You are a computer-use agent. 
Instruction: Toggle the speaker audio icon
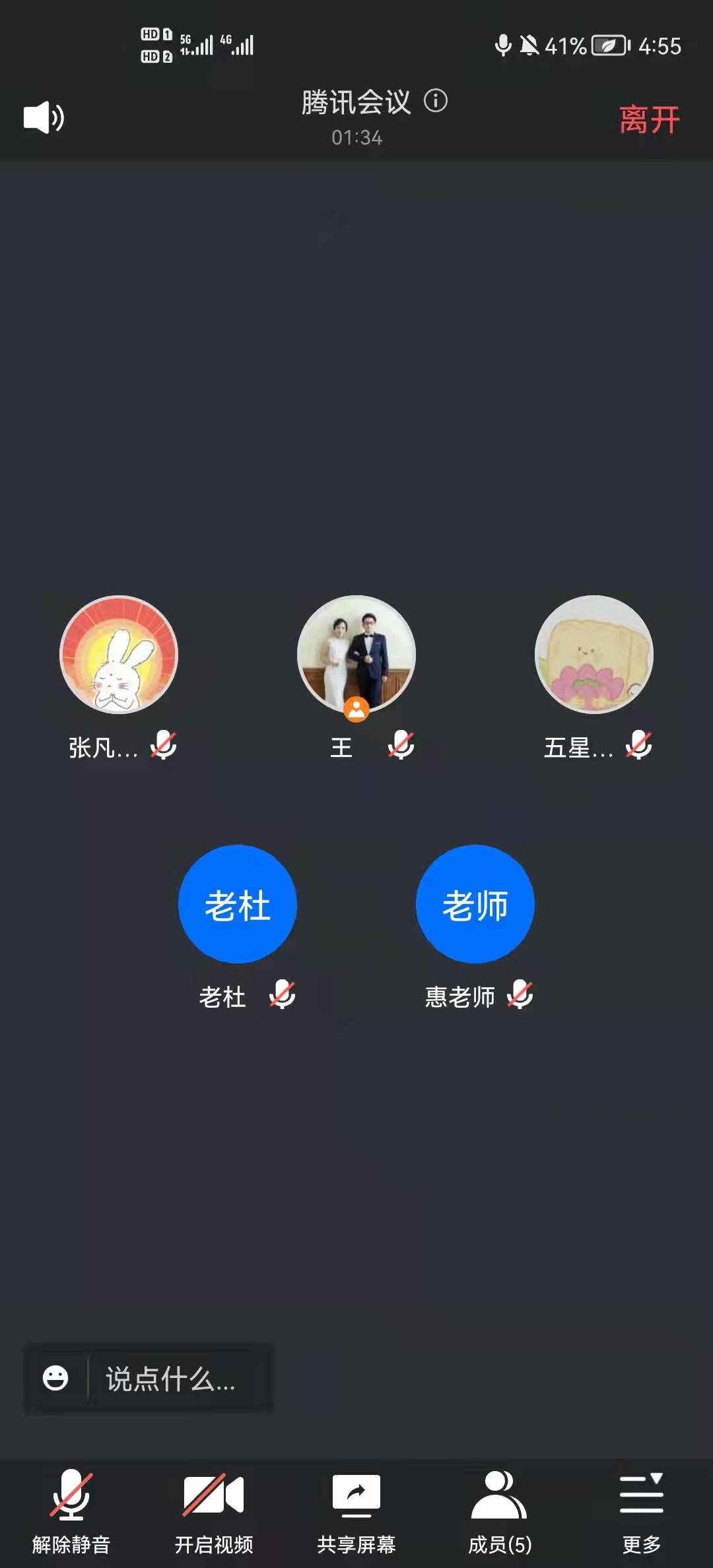[x=44, y=118]
